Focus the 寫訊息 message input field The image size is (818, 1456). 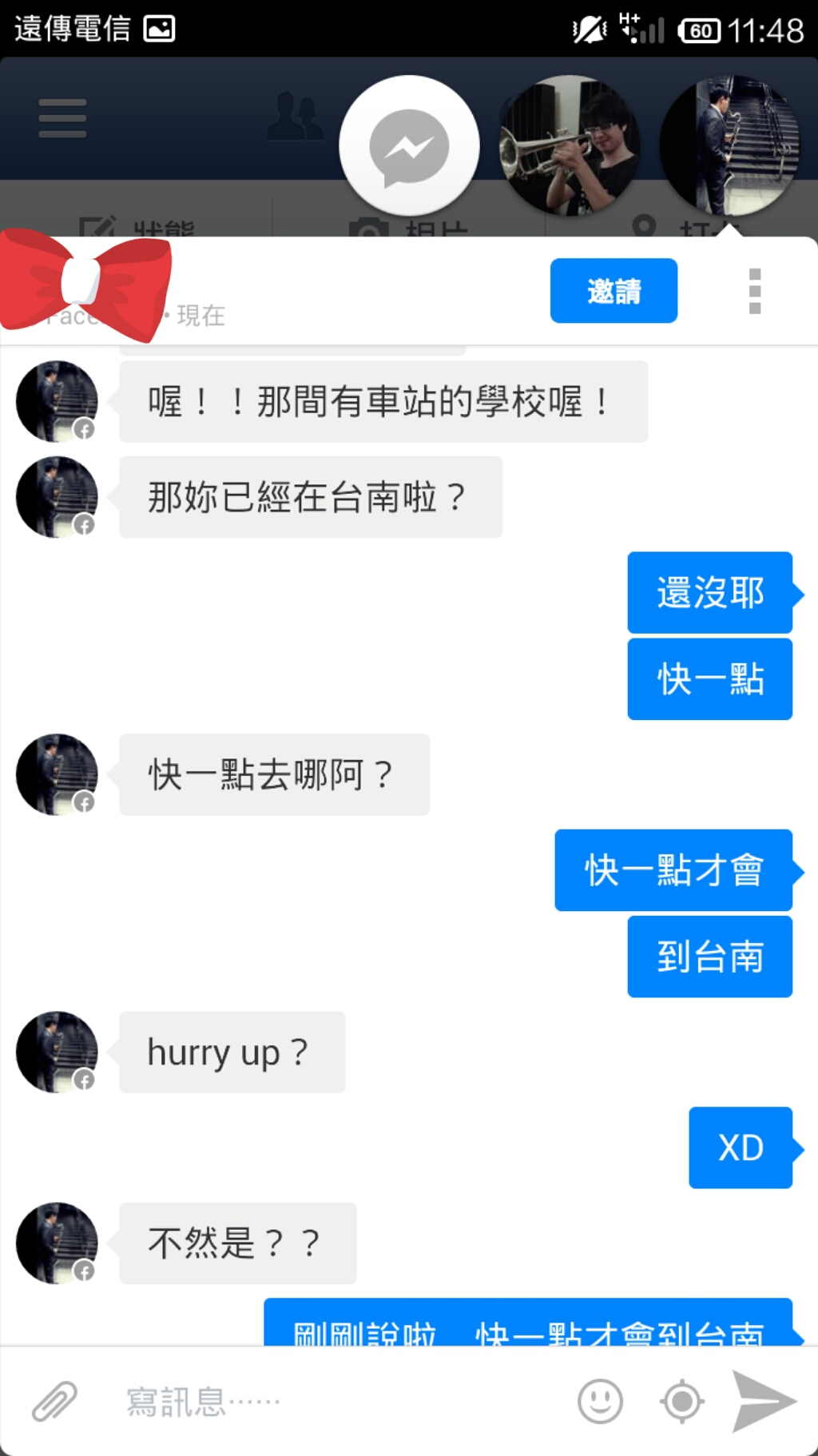pos(336,1401)
